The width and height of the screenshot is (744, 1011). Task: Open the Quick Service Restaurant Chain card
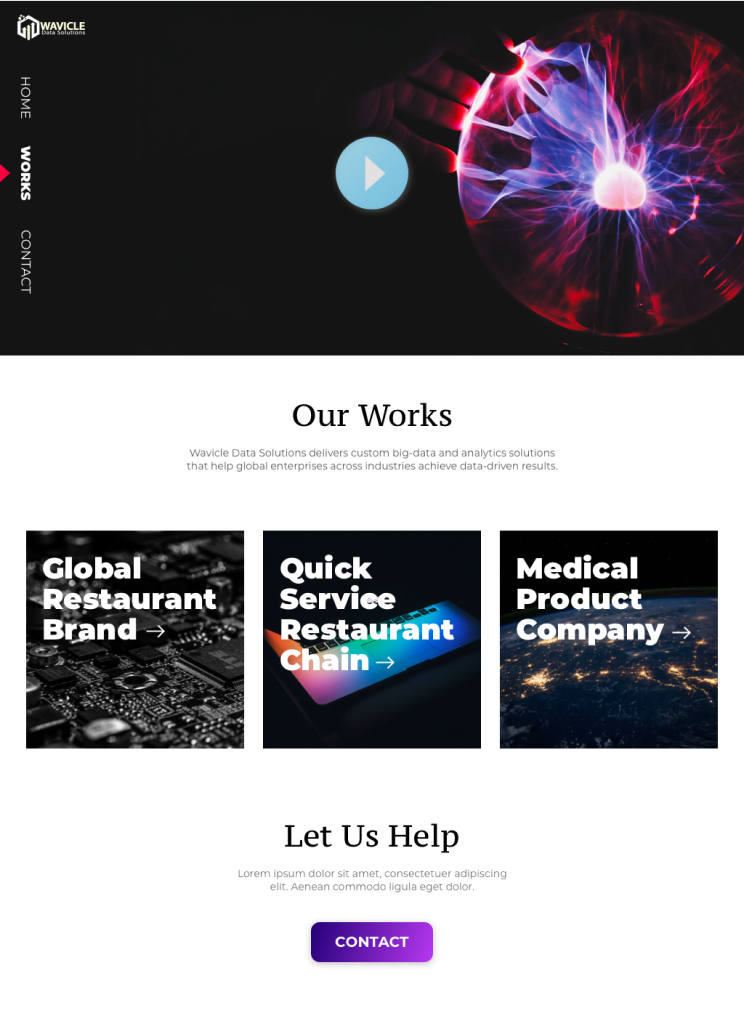pyautogui.click(x=372, y=639)
